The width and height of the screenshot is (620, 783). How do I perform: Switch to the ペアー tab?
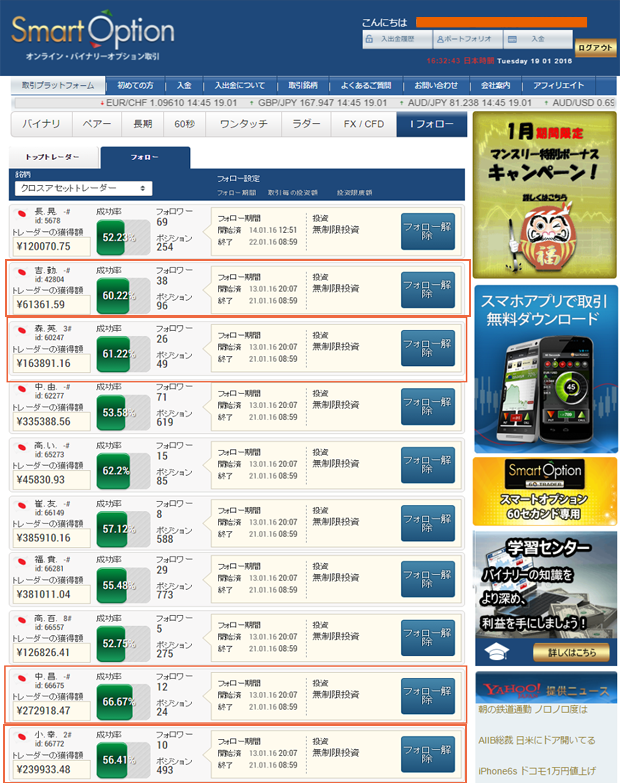[x=97, y=125]
